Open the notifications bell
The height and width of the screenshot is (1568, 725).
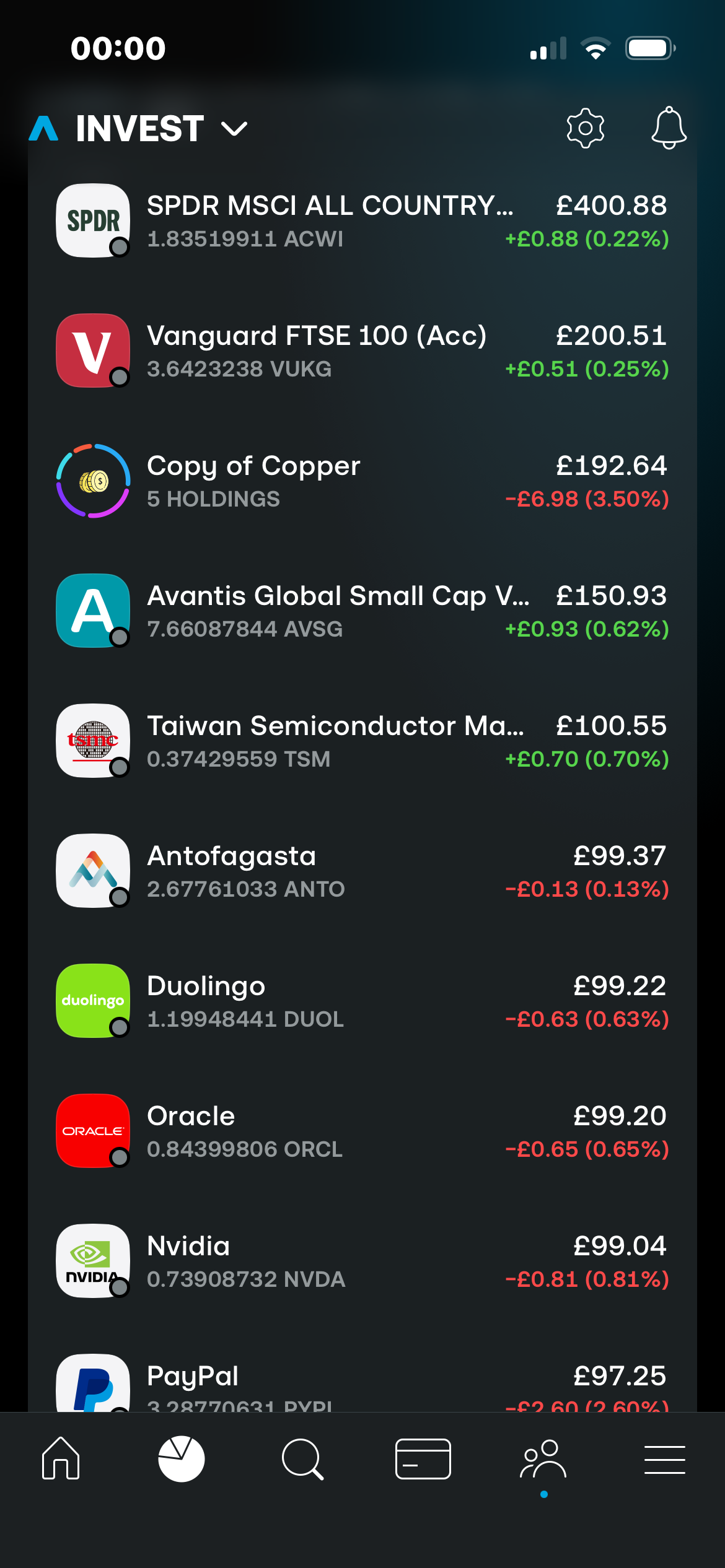(669, 128)
